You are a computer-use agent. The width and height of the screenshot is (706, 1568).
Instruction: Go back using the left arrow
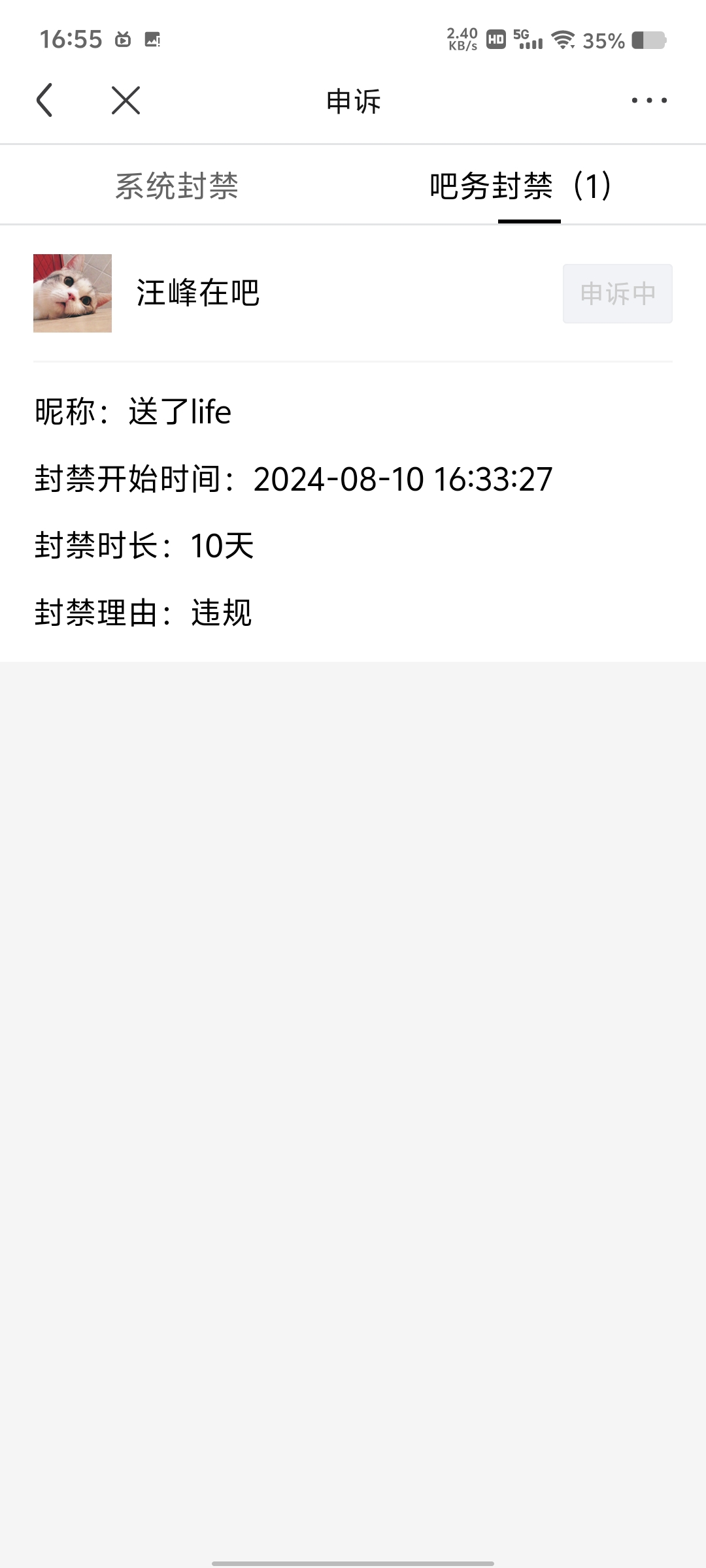(x=44, y=100)
